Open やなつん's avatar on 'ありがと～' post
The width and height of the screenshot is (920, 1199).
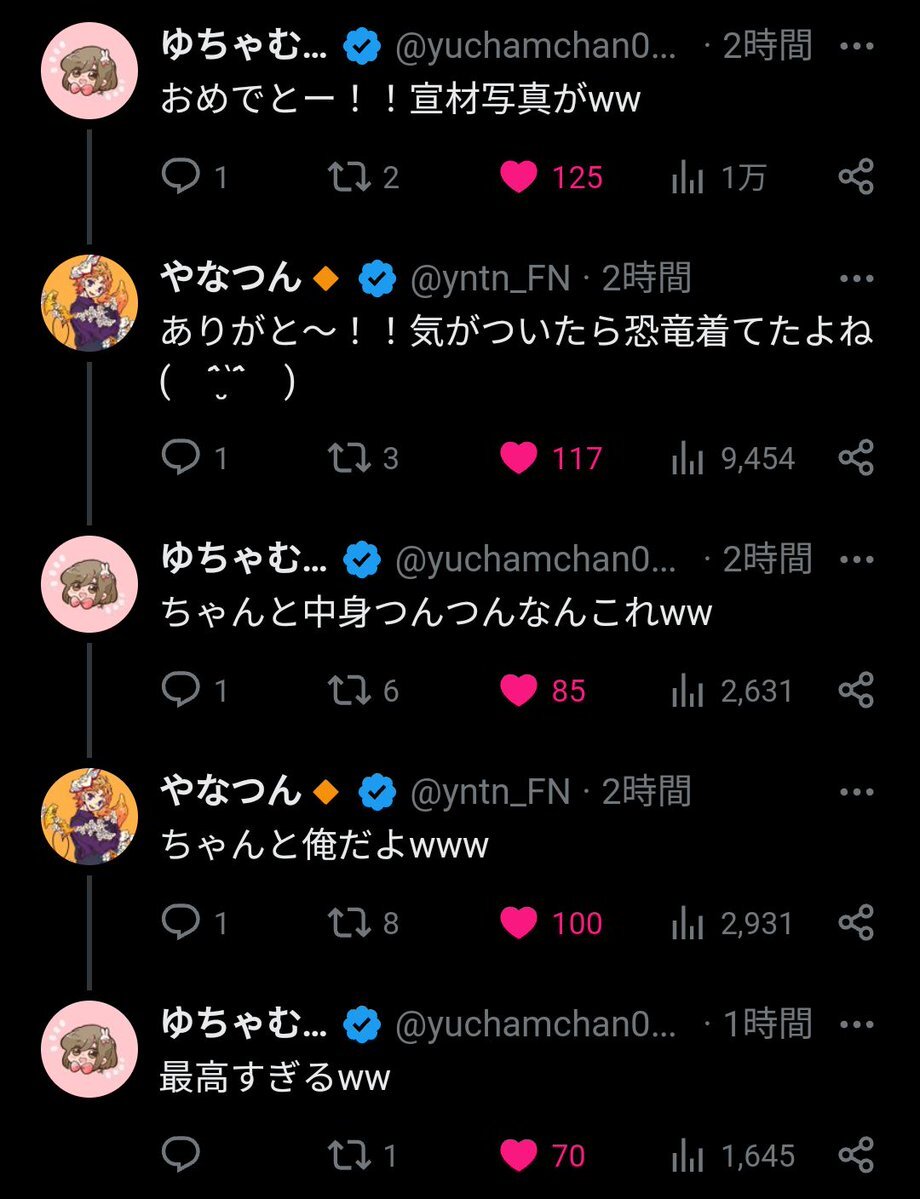click(88, 303)
